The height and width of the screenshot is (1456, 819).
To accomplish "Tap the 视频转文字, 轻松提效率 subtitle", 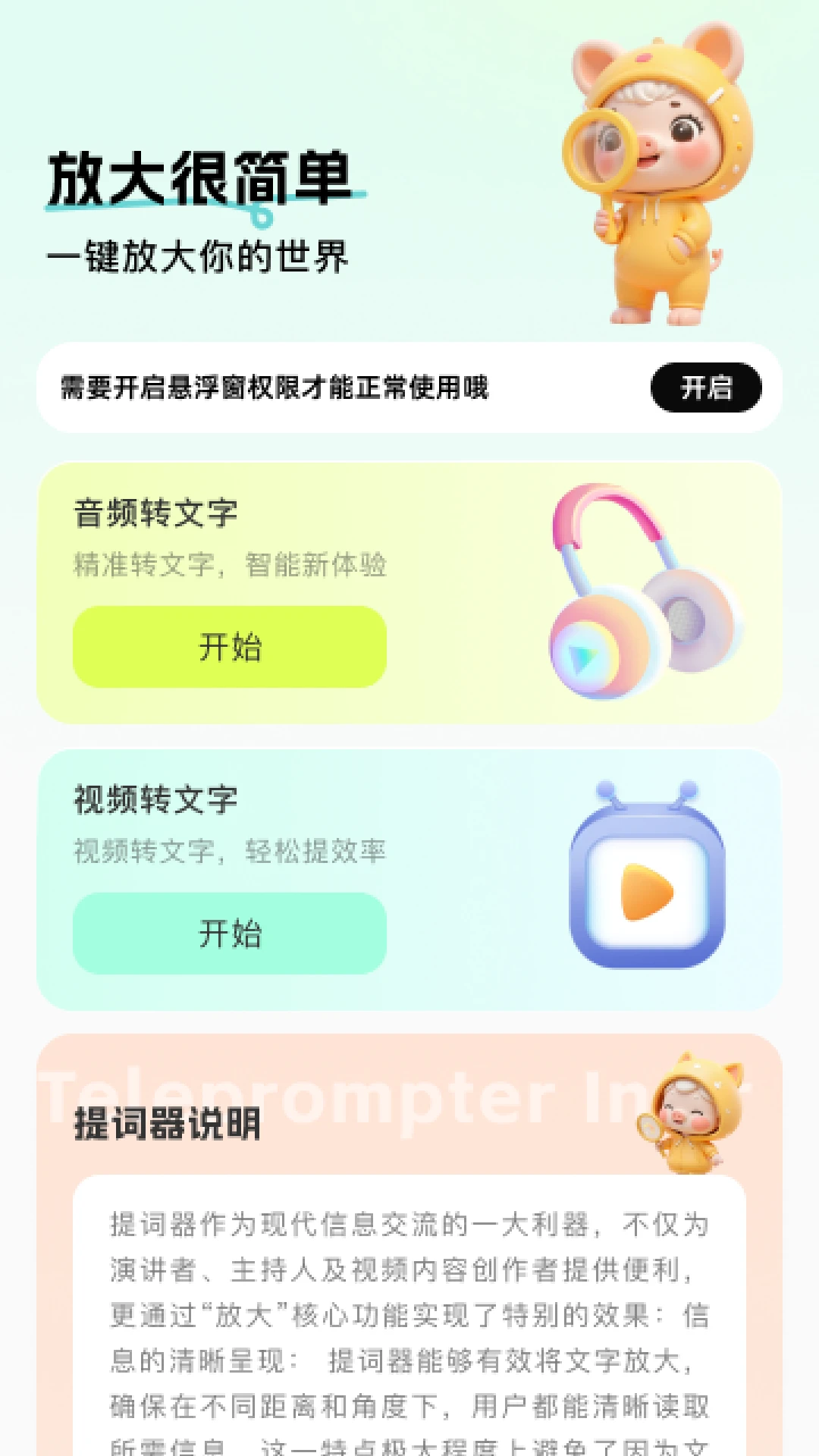I will click(227, 853).
